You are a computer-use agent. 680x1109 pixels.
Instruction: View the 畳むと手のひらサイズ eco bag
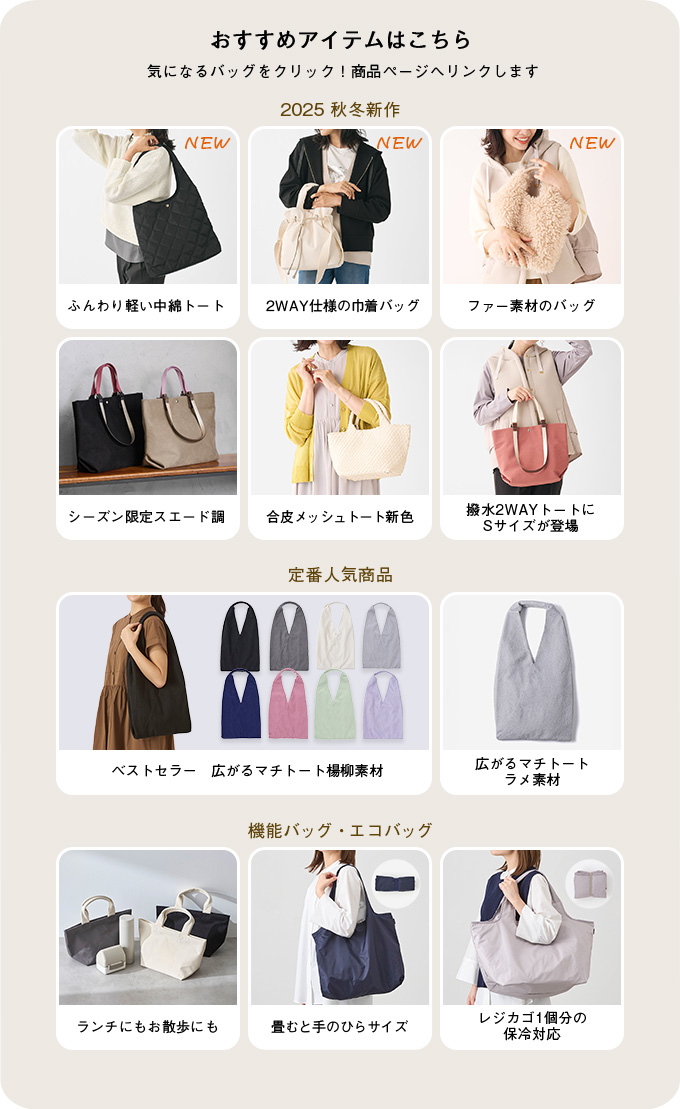340,948
